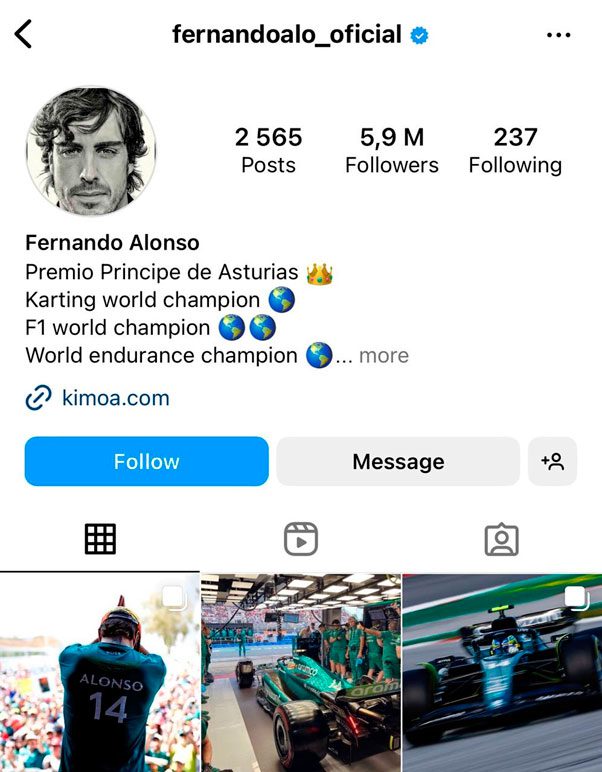View the 5,9 M followers list
The height and width of the screenshot is (772, 602).
tap(391, 150)
